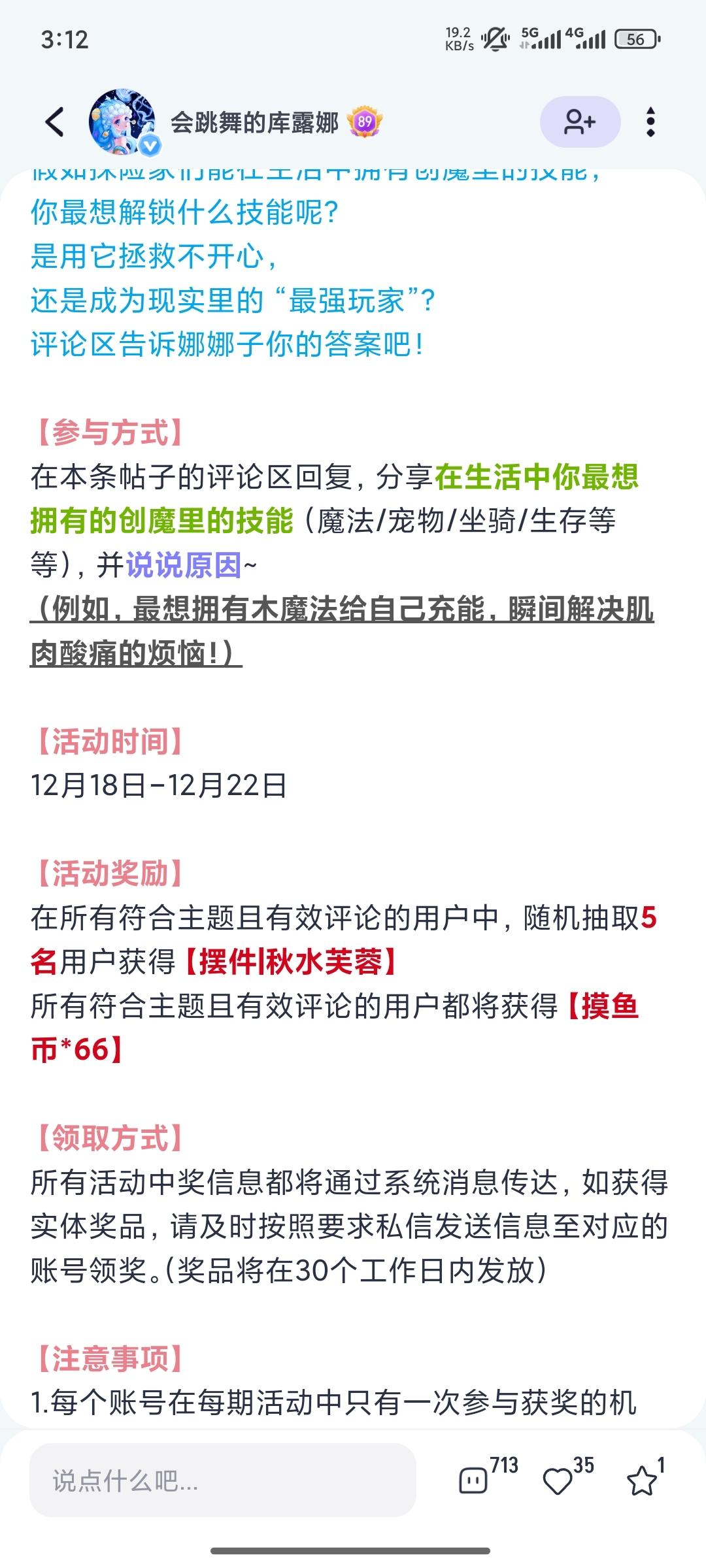Tap the comment bubble icon showing 713
This screenshot has height=1568, width=706.
coord(474,1481)
